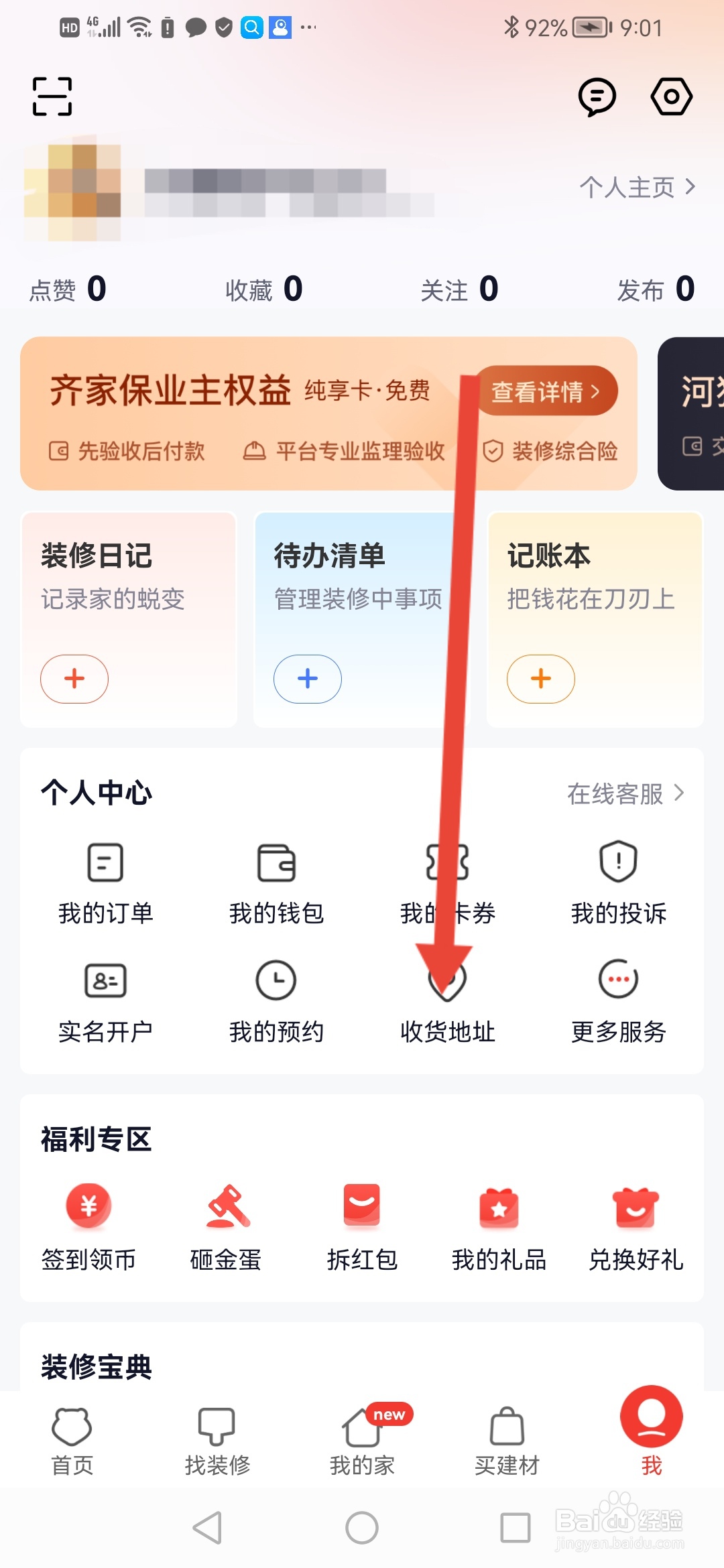Viewport: 724px width, 1568px height.
Task: Open 我的预约 (My Appointments)
Action: point(277,1002)
